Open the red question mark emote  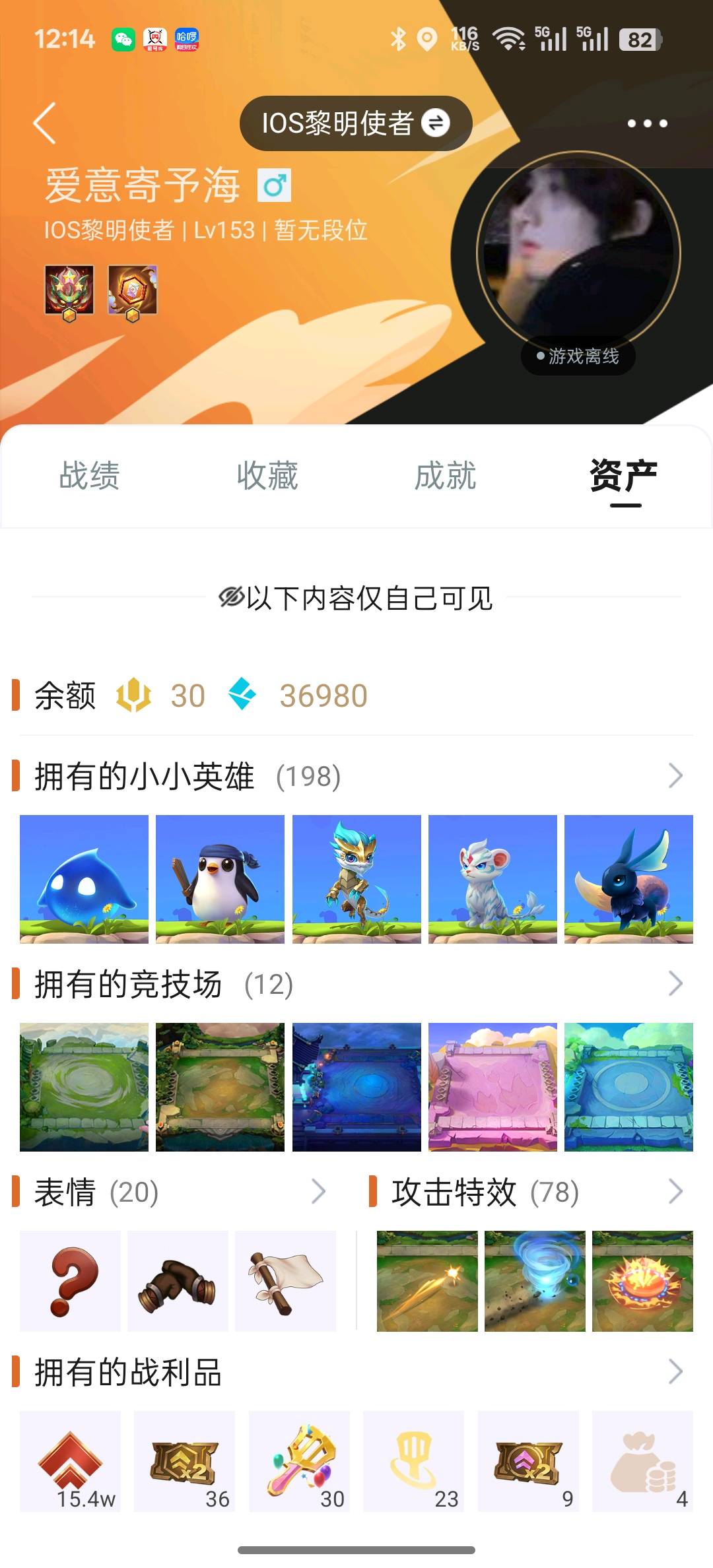click(70, 1281)
